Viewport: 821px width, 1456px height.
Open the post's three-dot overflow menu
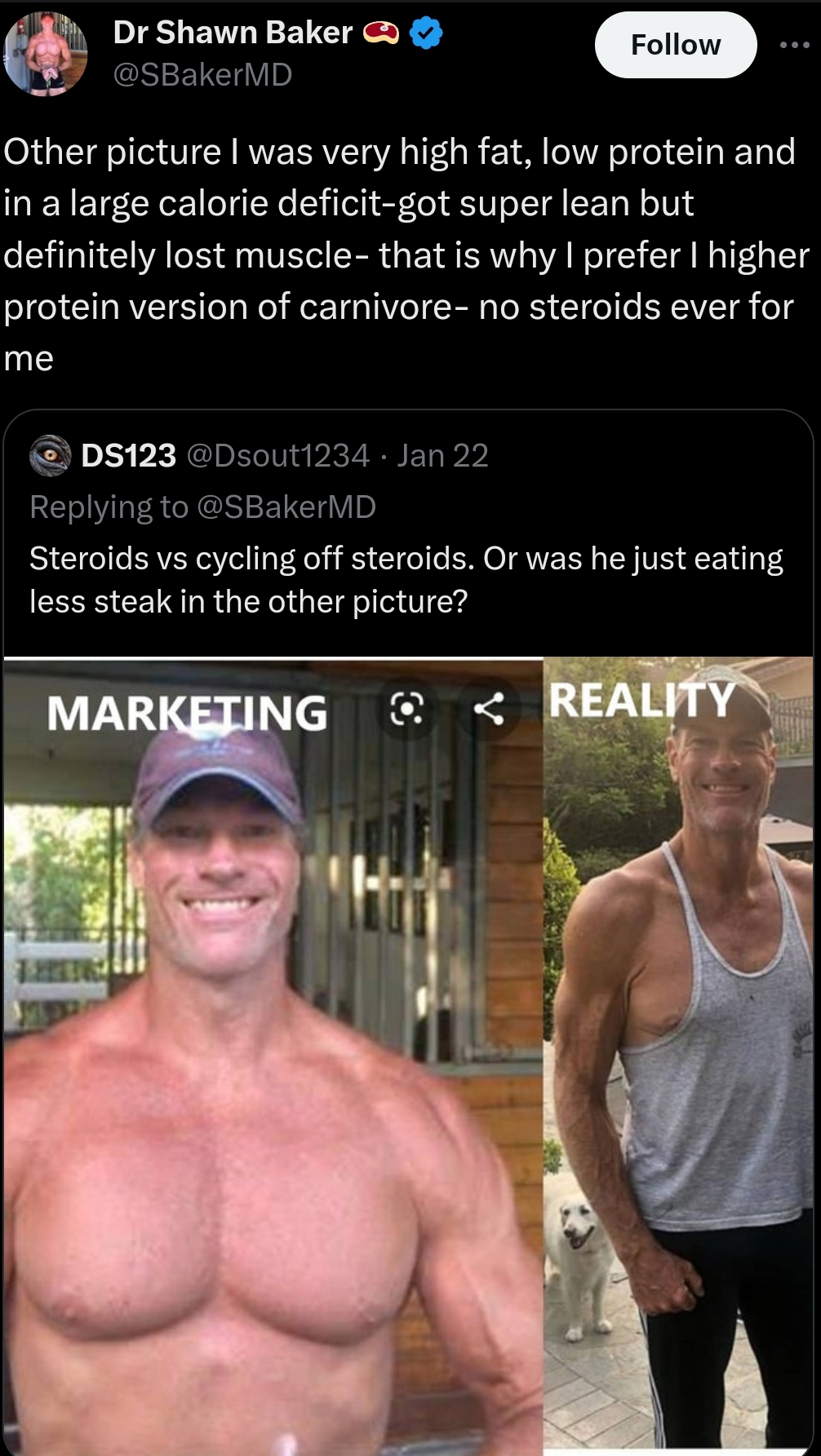click(794, 45)
